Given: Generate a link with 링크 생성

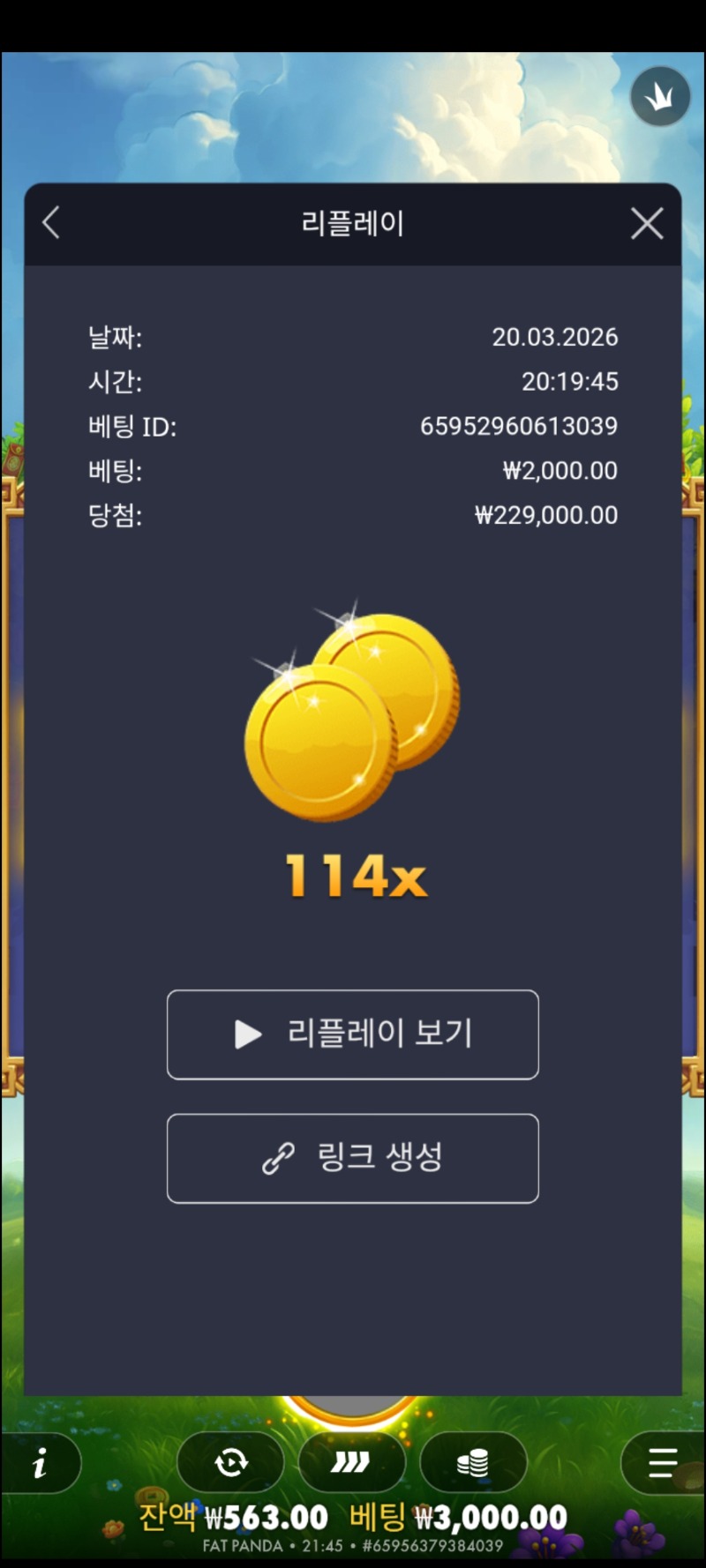Looking at the screenshot, I should [353, 1158].
